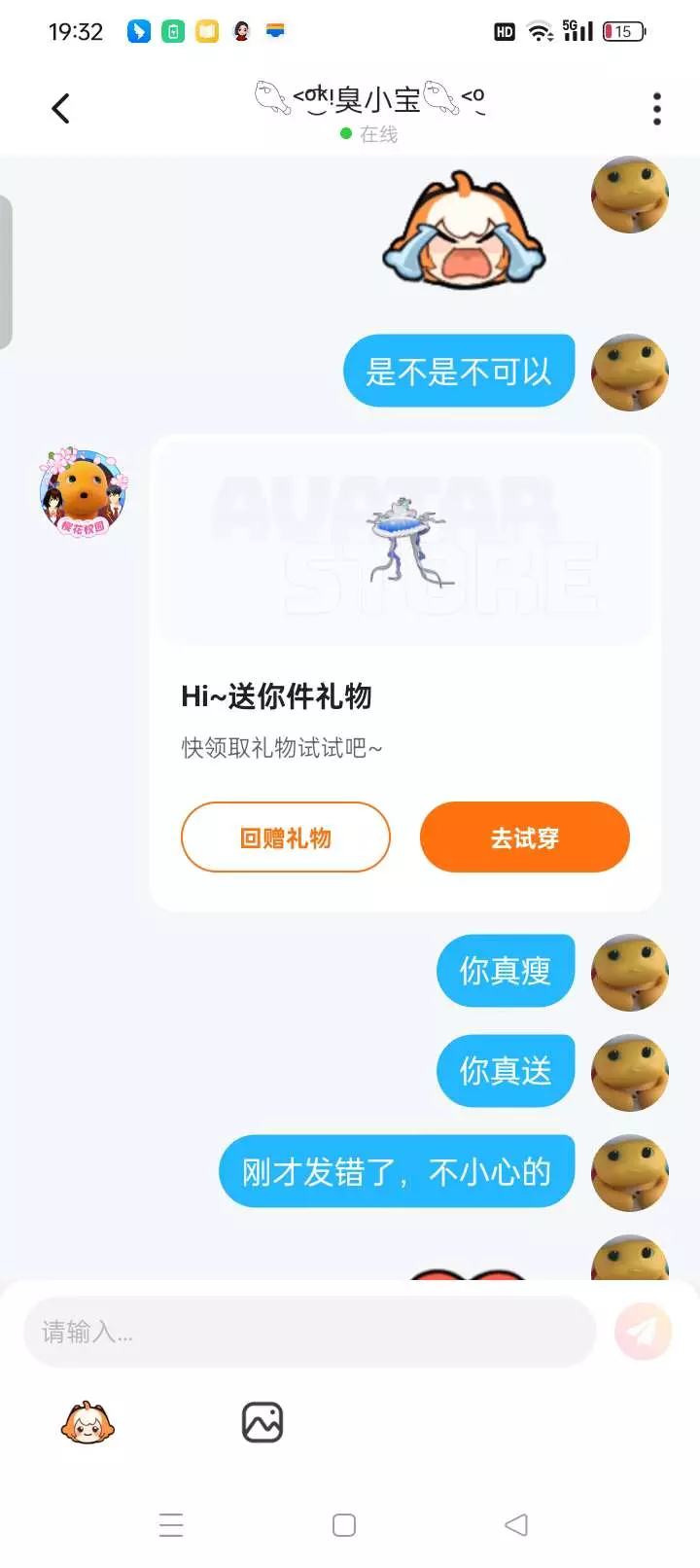Image resolution: width=700 pixels, height=1568 pixels.
Task: Attach a picture via the image icon
Action: (x=262, y=1423)
